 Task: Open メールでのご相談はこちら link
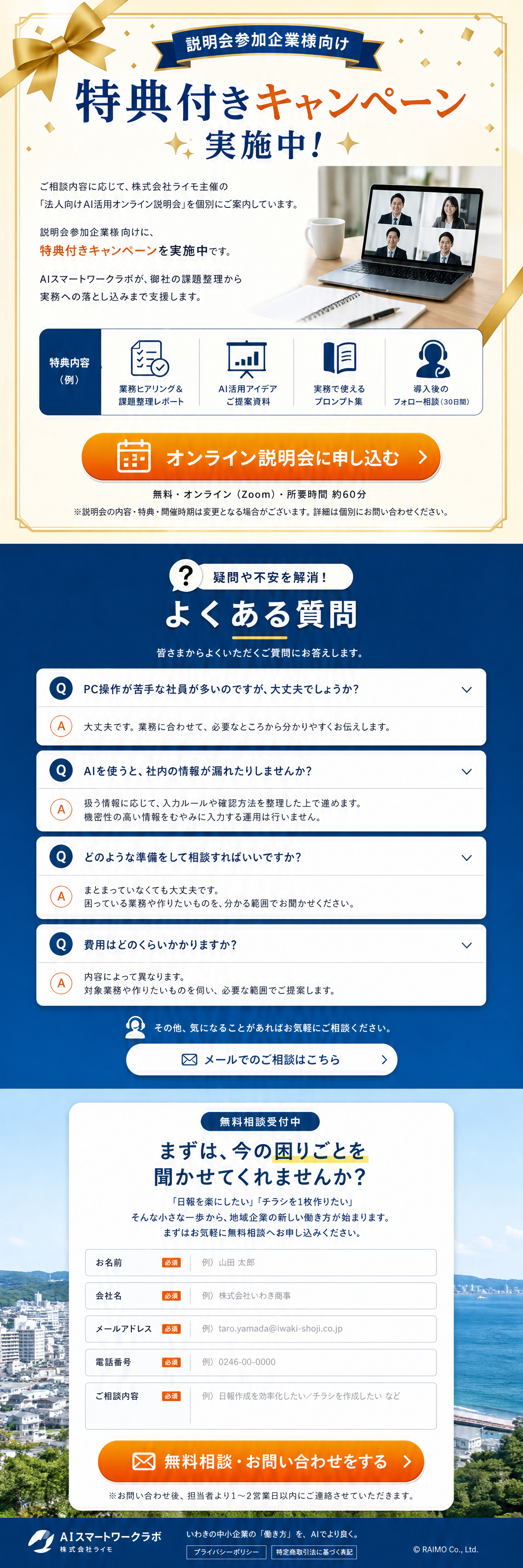click(261, 1060)
